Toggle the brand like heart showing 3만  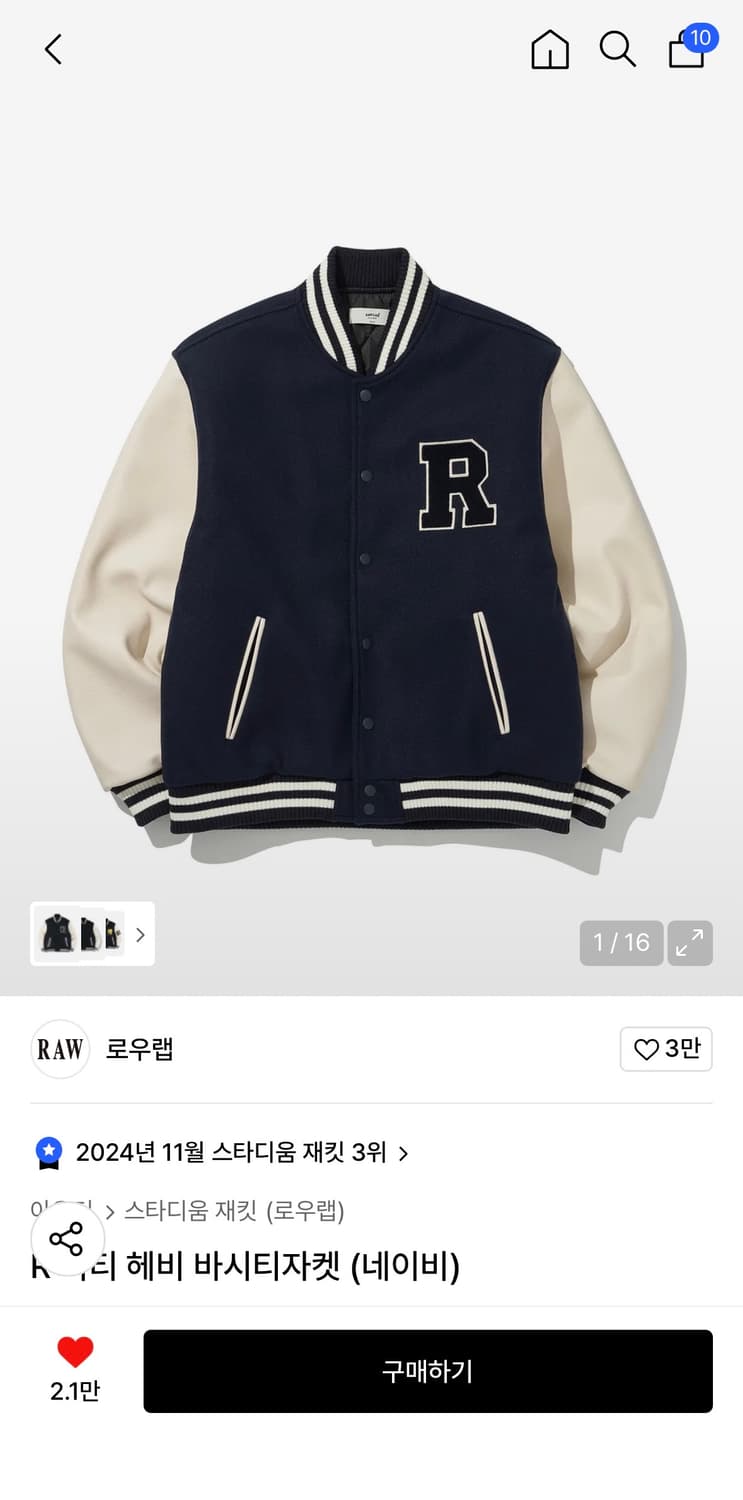click(666, 1049)
